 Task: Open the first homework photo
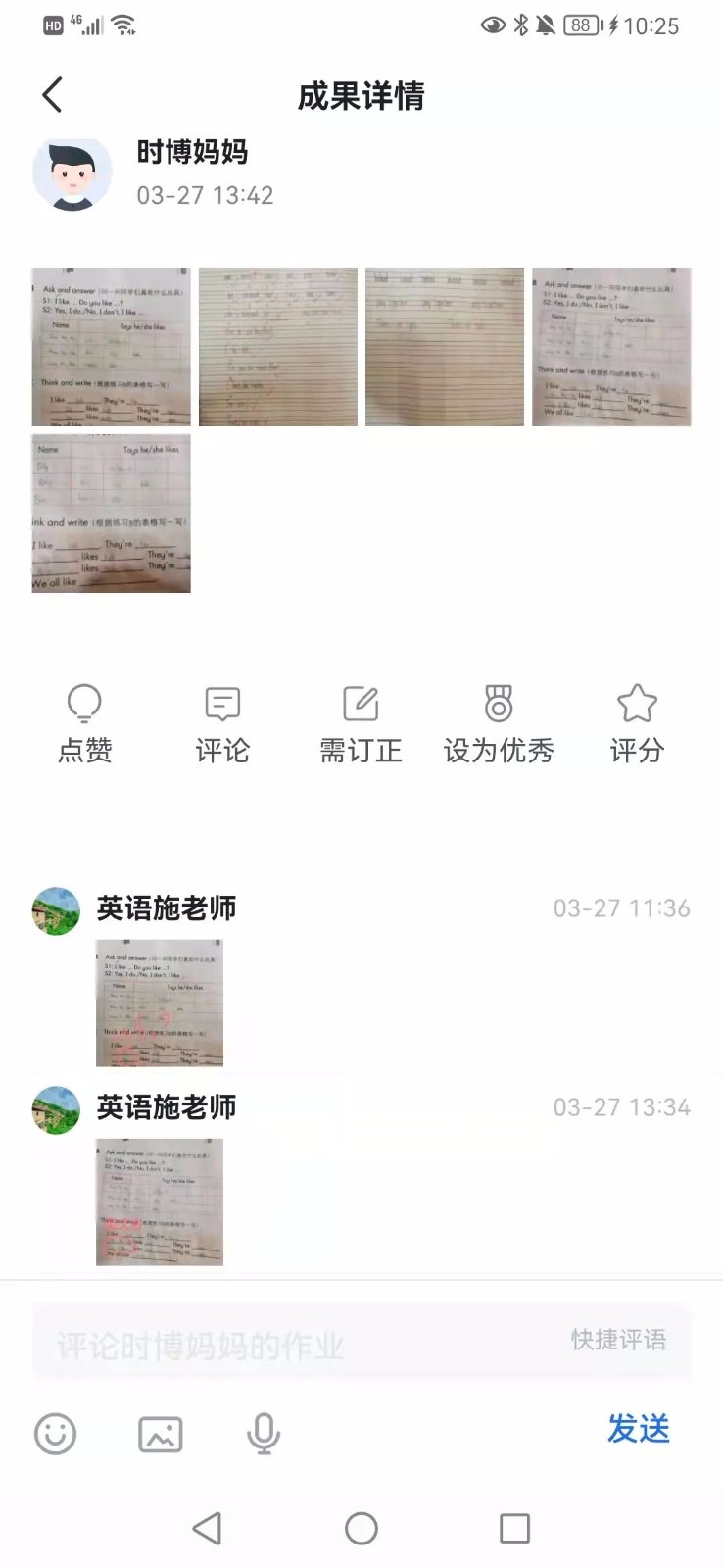click(x=111, y=347)
